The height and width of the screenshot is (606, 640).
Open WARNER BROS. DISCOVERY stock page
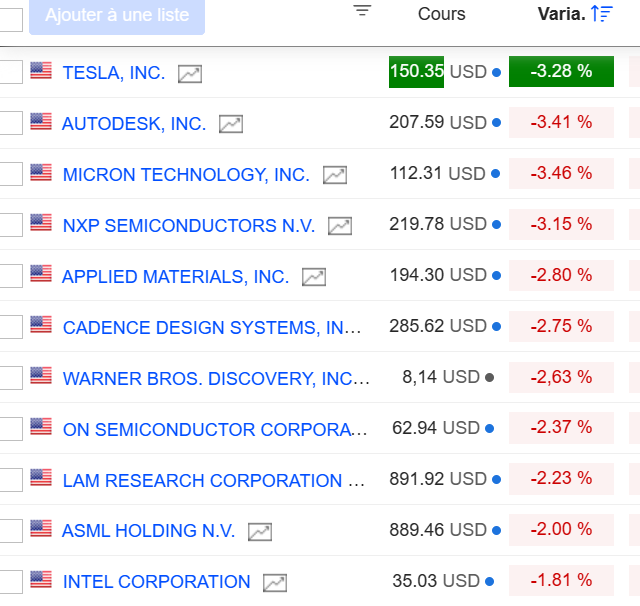tap(215, 379)
